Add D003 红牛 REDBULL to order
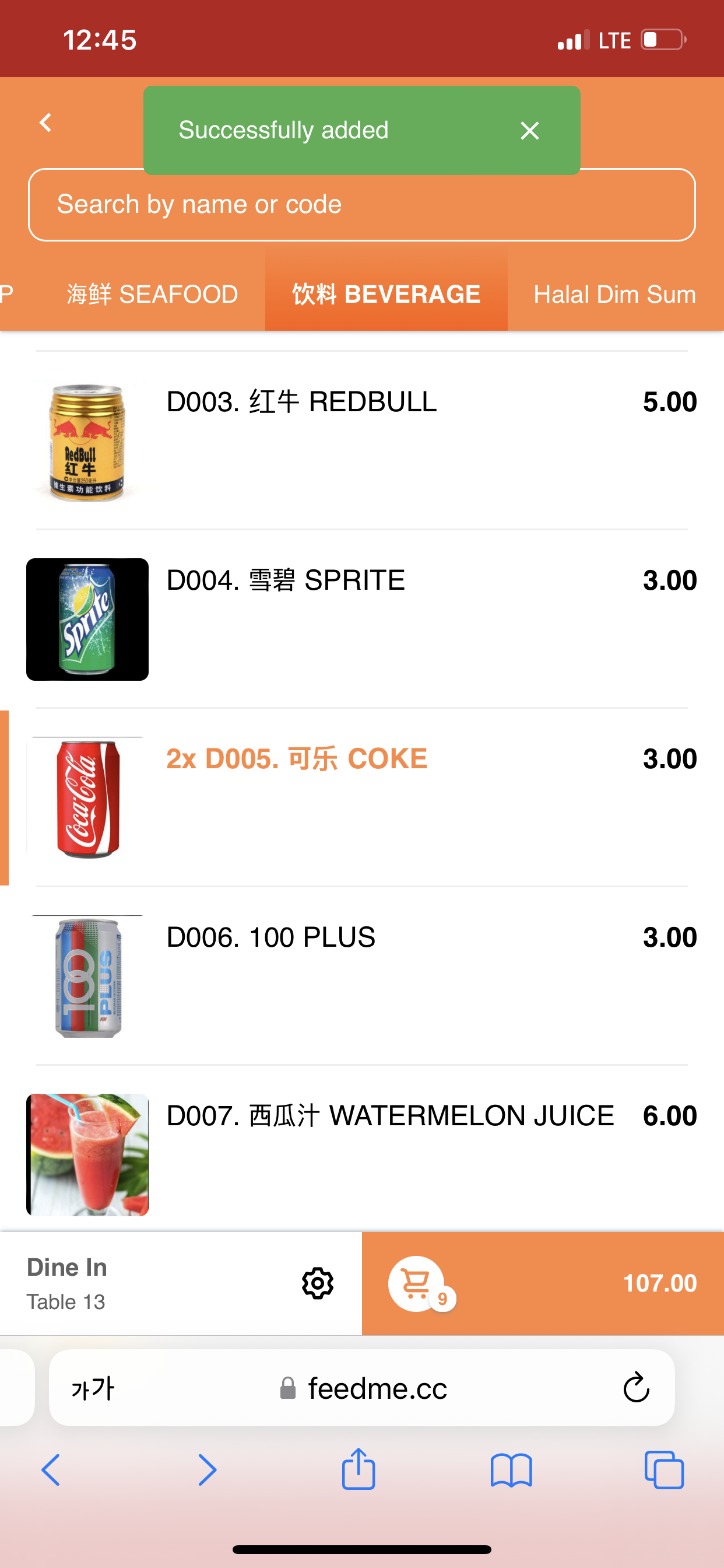Screen dimensions: 724x1568 [x=361, y=440]
